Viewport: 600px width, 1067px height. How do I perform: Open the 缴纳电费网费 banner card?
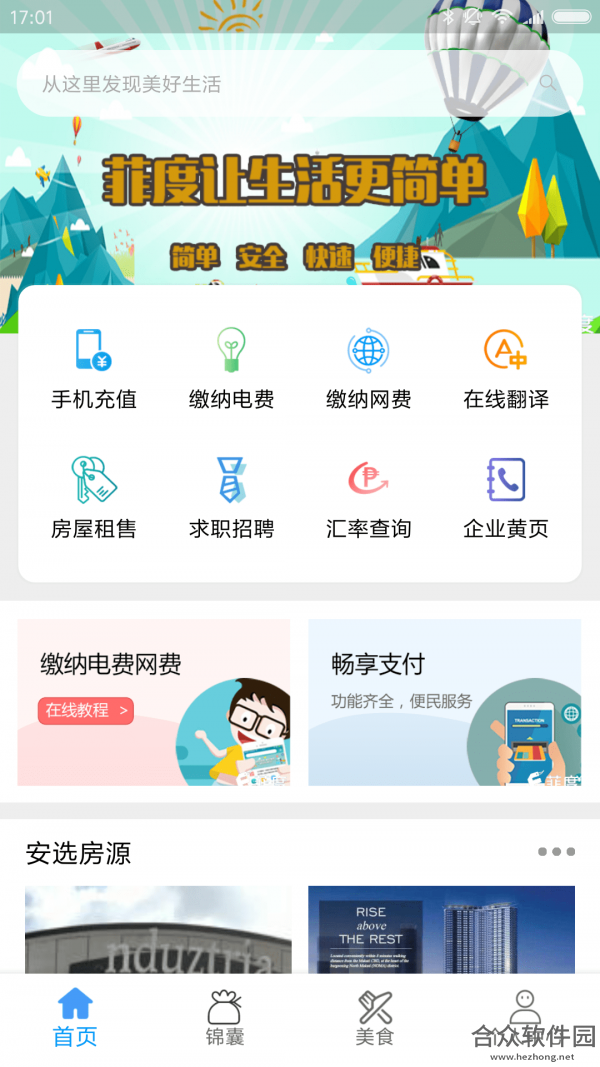pyautogui.click(x=154, y=702)
